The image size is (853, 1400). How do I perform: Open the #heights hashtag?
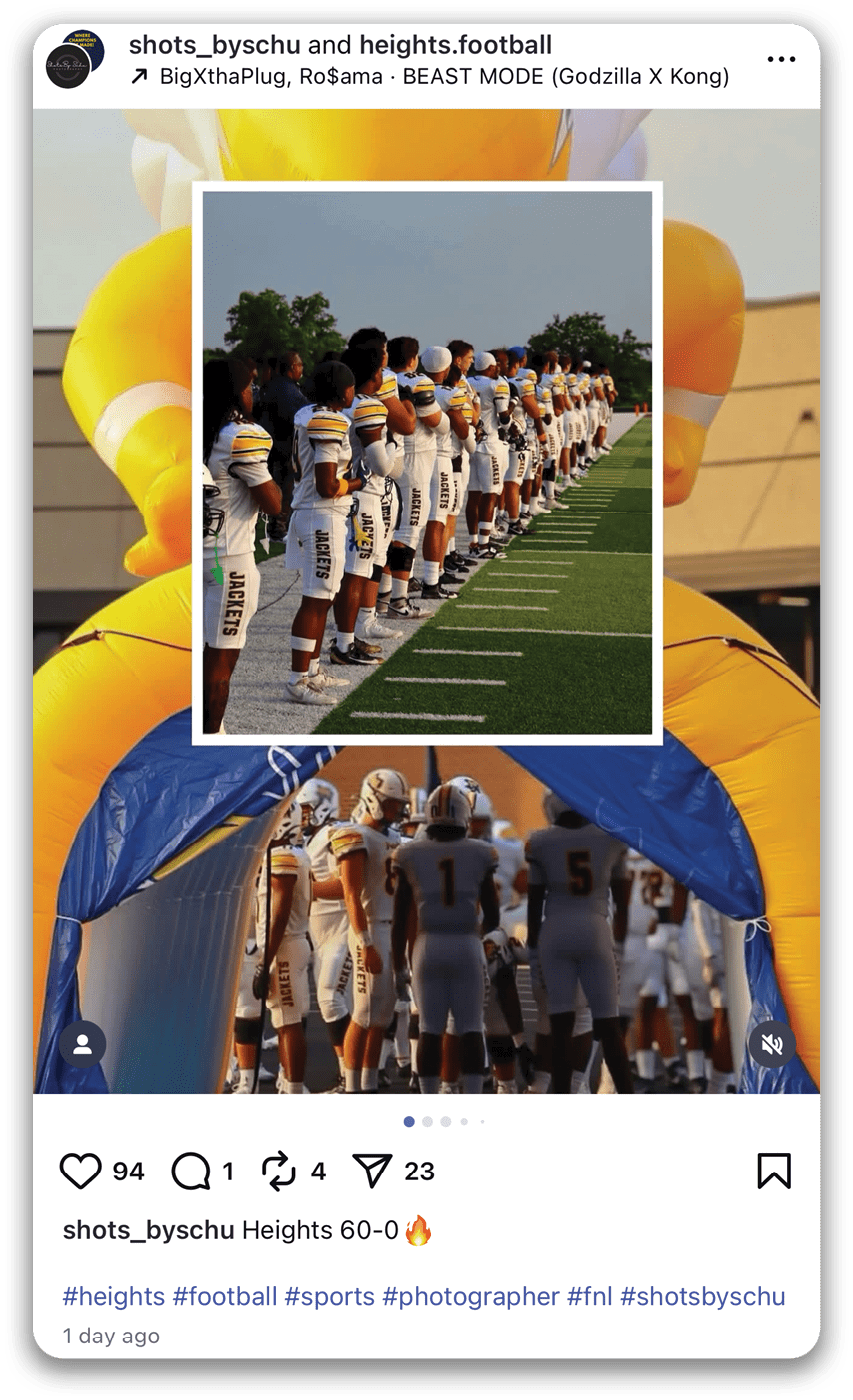coord(113,1297)
